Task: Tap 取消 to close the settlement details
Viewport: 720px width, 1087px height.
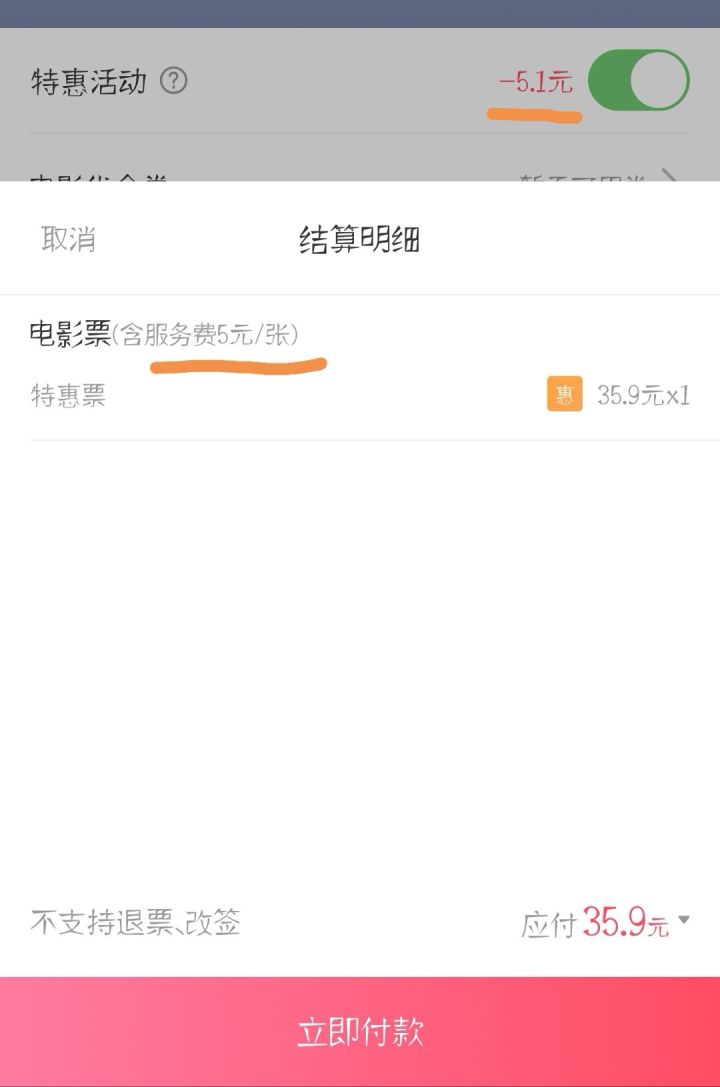Action: (x=68, y=240)
